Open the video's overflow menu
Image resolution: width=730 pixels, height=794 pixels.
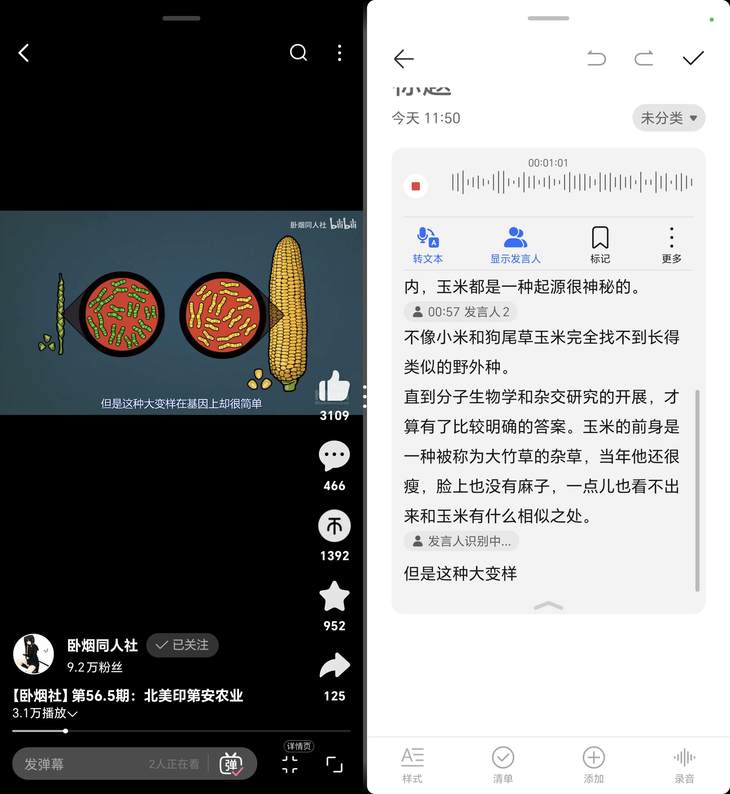[x=340, y=53]
